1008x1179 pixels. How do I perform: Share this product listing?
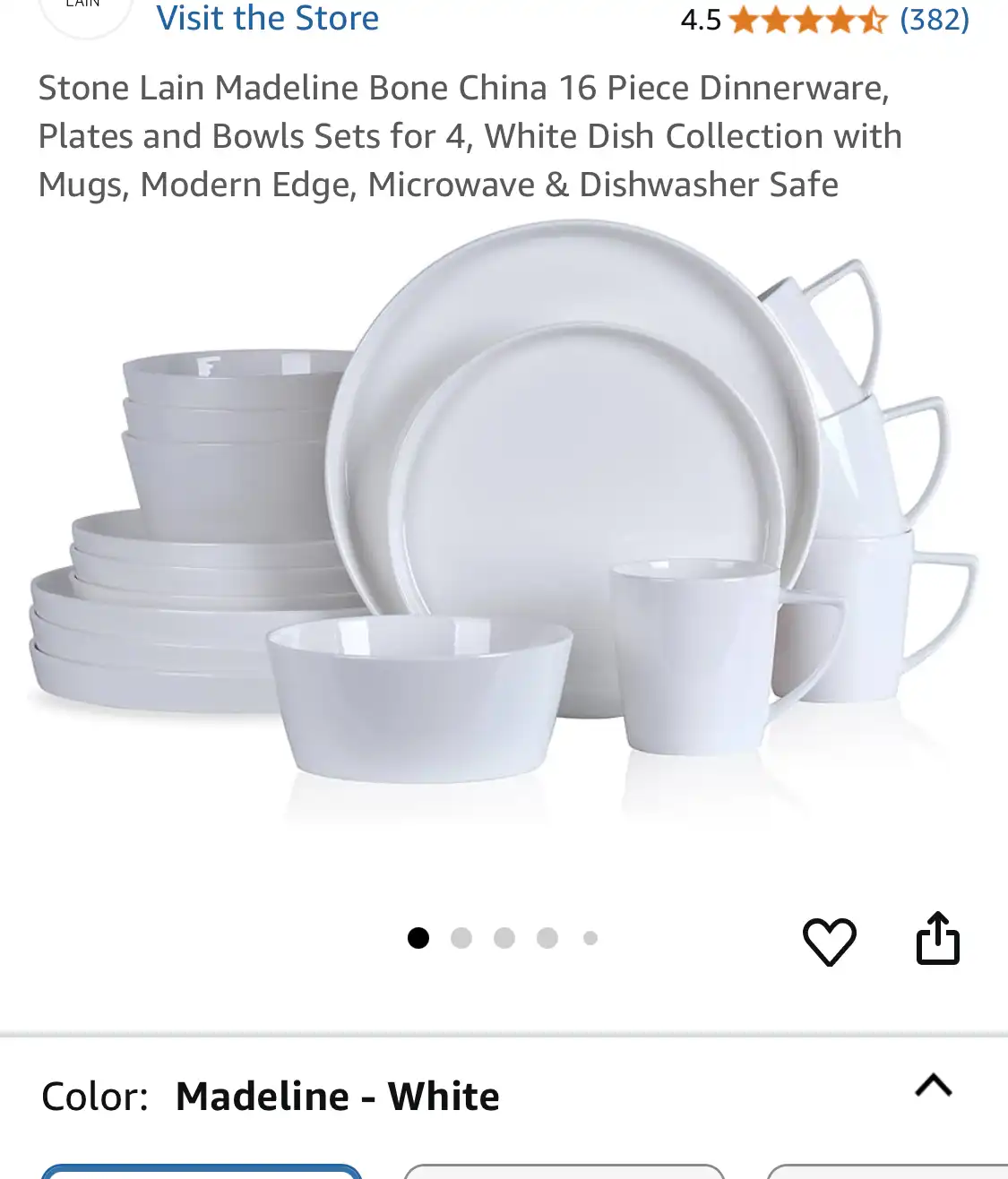tap(937, 939)
